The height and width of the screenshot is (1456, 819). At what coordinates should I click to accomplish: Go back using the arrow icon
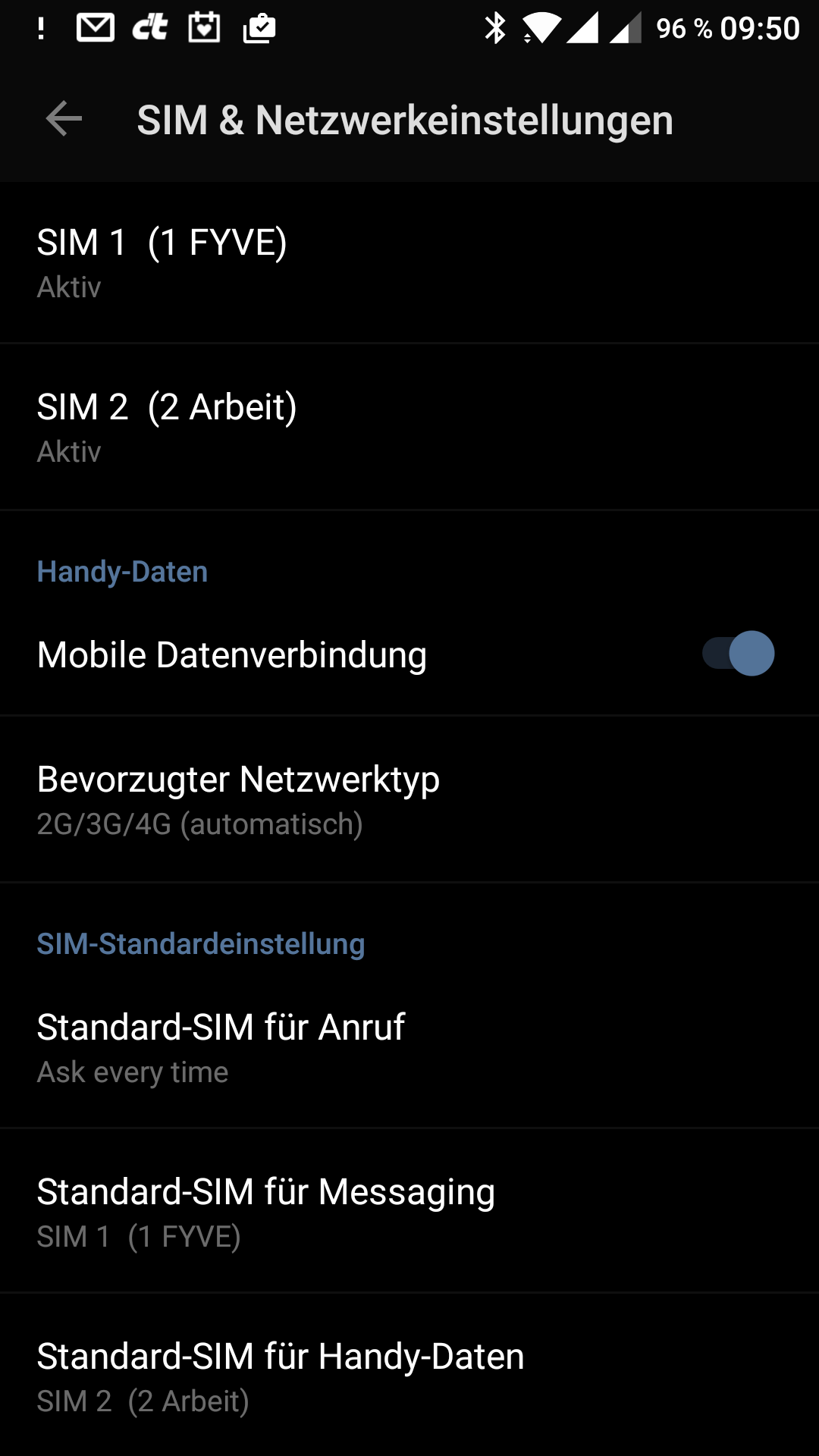64,119
